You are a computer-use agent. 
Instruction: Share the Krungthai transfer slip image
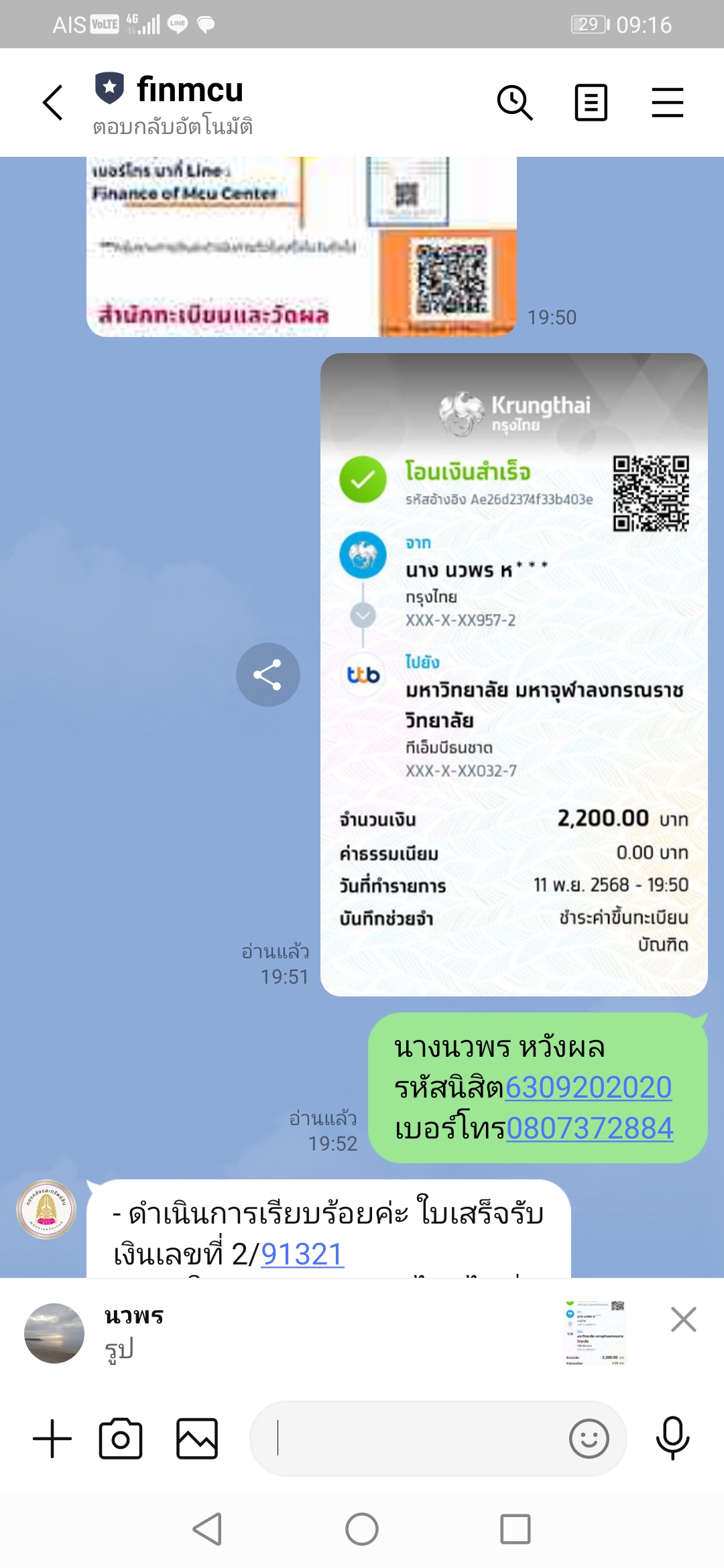click(x=267, y=675)
